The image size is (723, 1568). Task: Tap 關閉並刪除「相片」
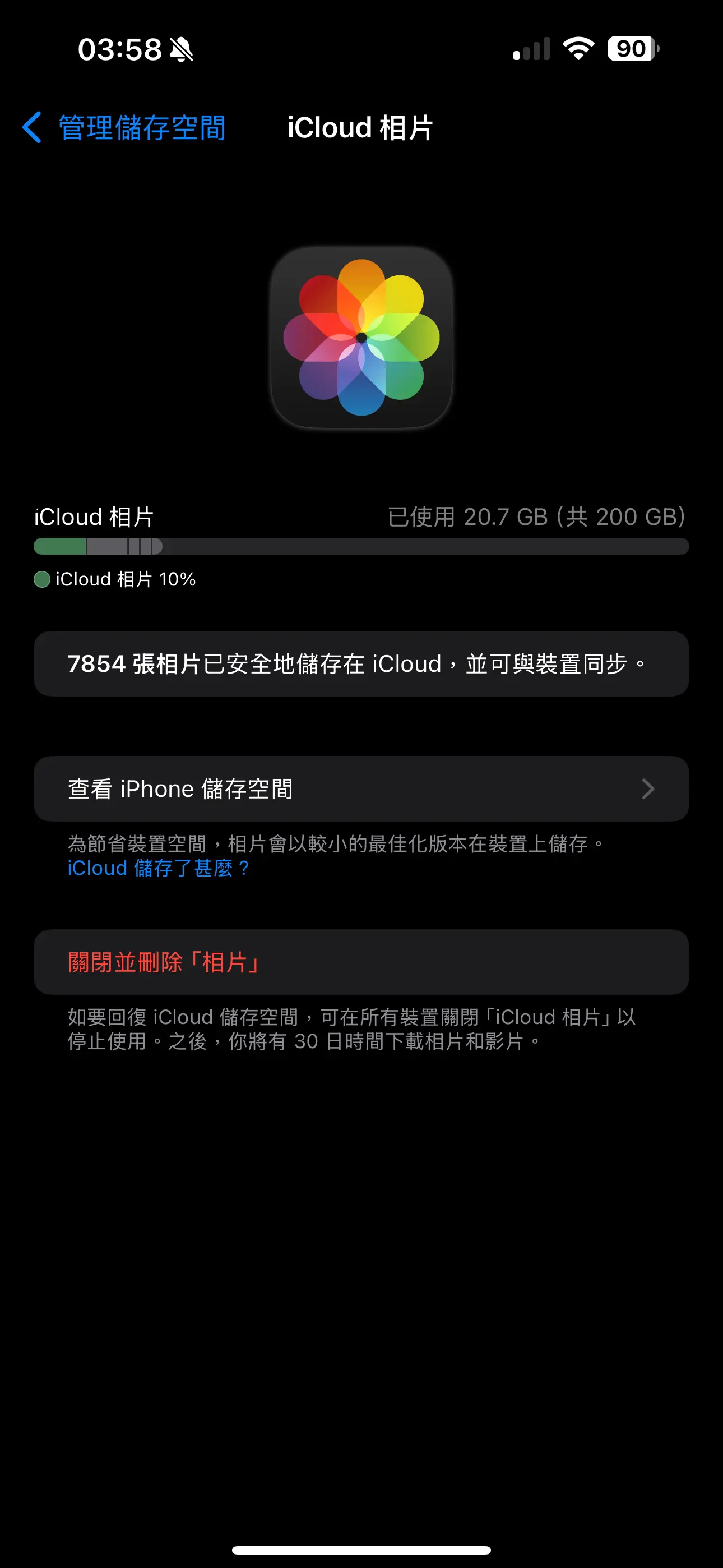pos(361,962)
